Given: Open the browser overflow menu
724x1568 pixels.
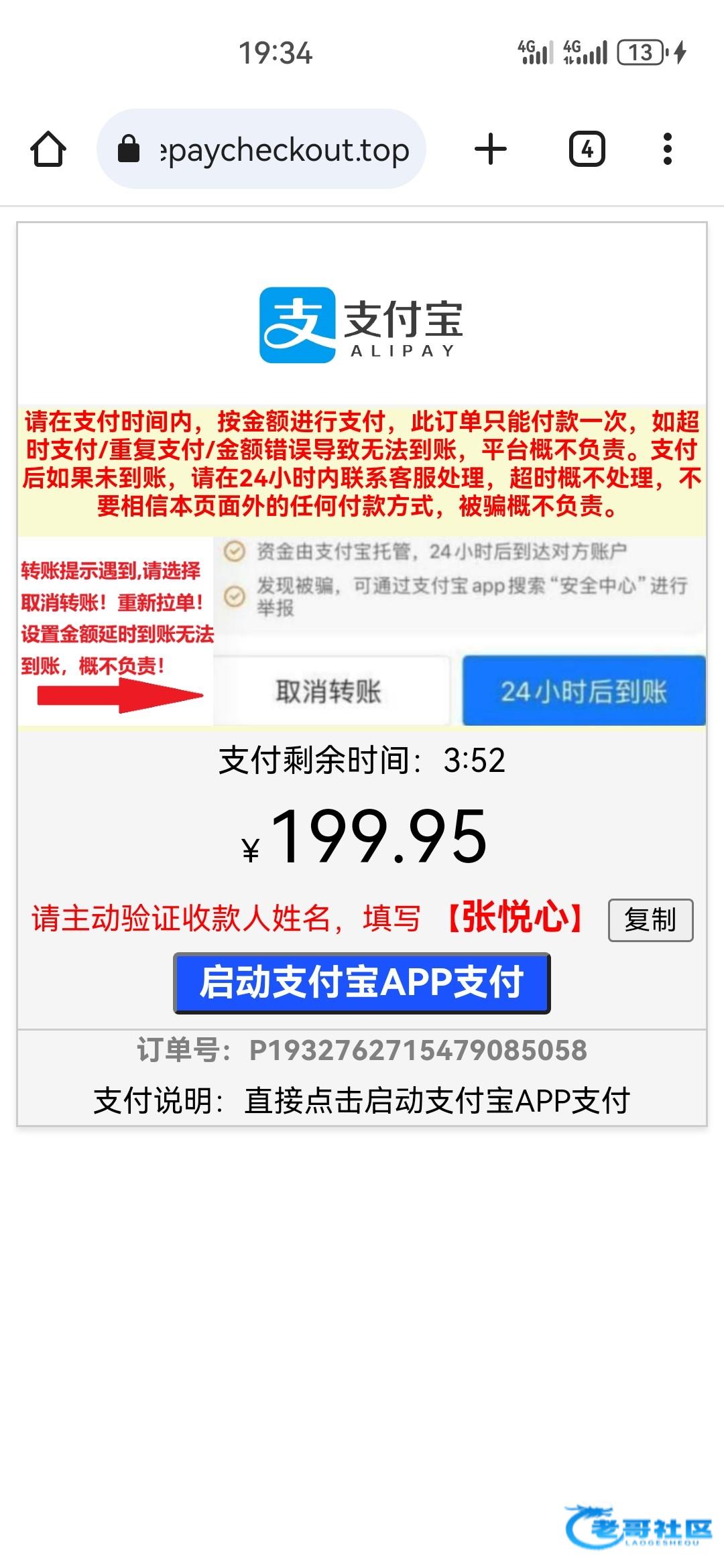Looking at the screenshot, I should pyautogui.click(x=667, y=149).
